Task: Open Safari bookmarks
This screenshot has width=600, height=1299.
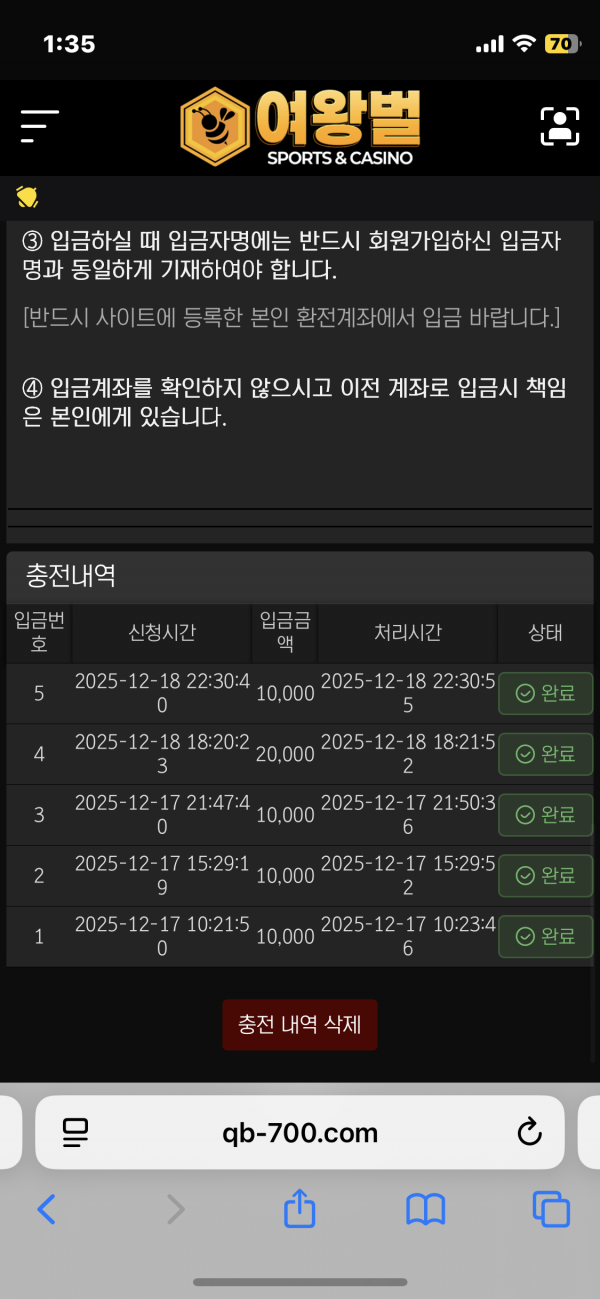Action: (x=425, y=1210)
